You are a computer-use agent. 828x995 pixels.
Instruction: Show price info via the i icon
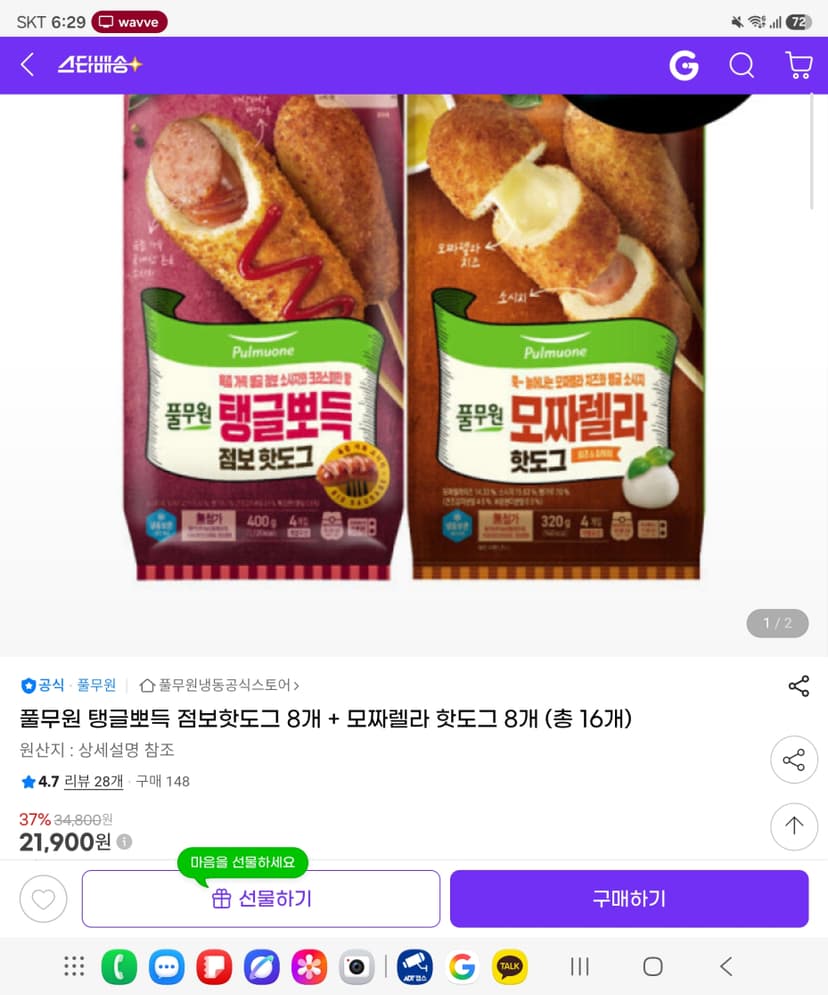(x=124, y=842)
